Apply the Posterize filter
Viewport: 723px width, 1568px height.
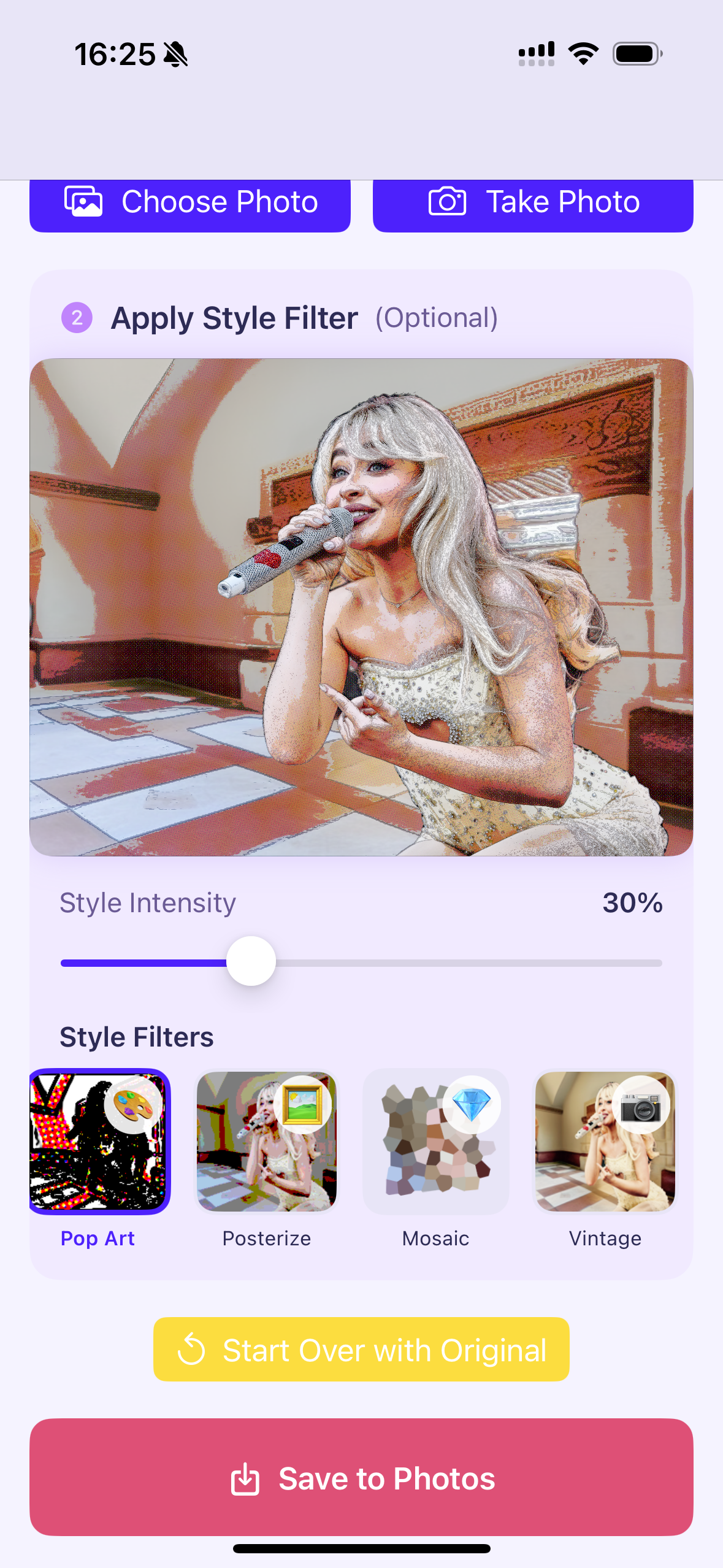tap(267, 1142)
